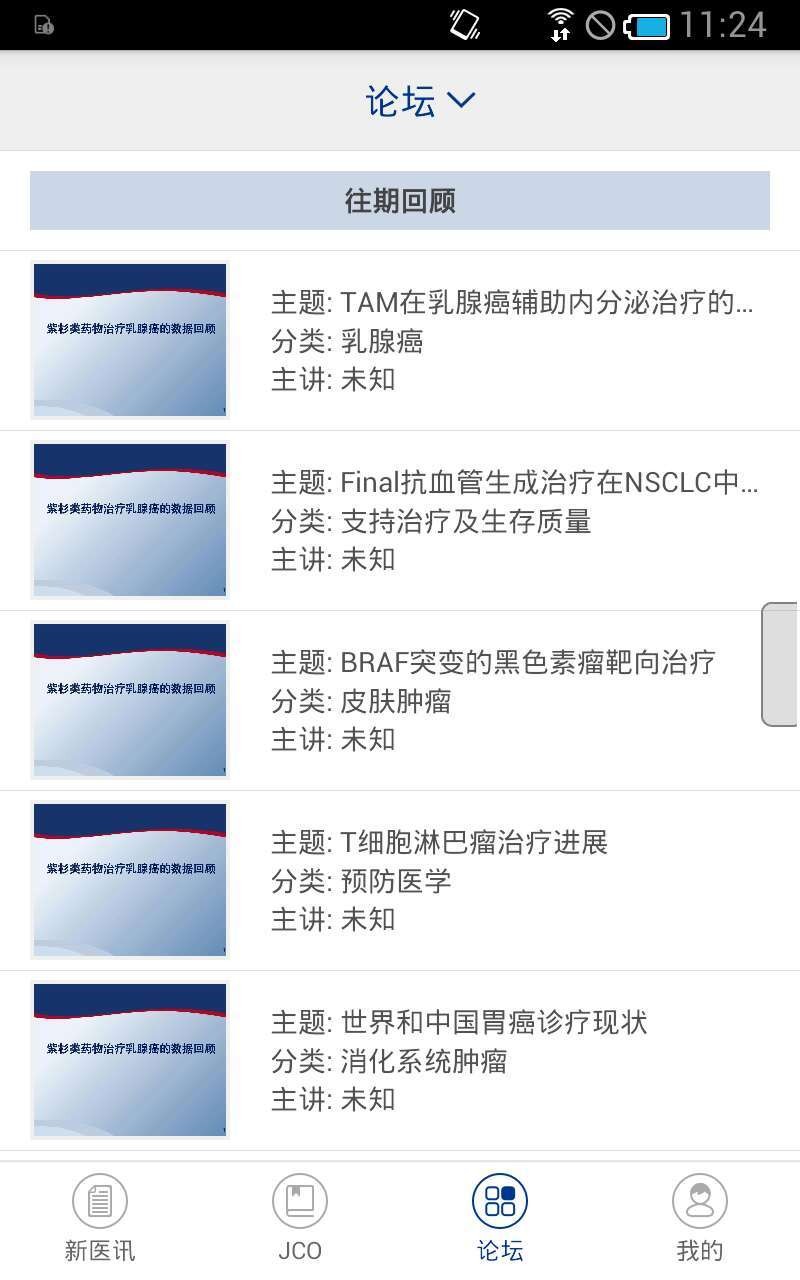800x1280 pixels.
Task: Open the TAM乳腺癌辅助内分泌治疗 topic
Action: coord(400,341)
